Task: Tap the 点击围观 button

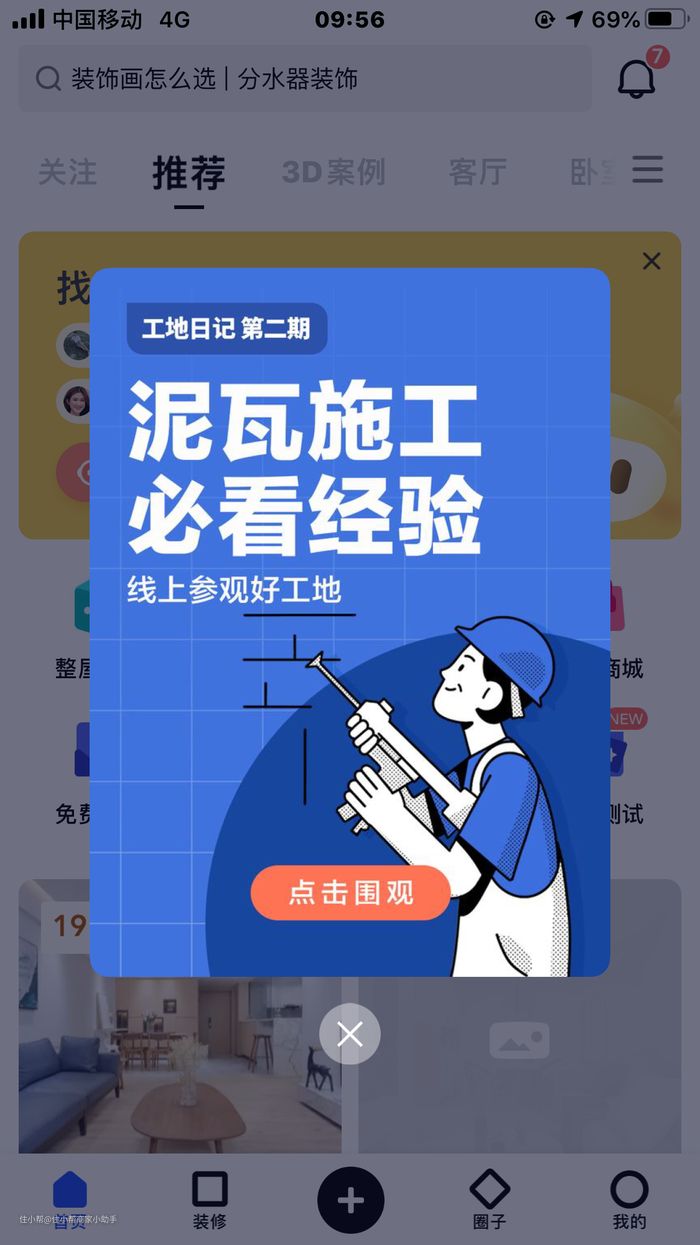Action: [x=350, y=892]
